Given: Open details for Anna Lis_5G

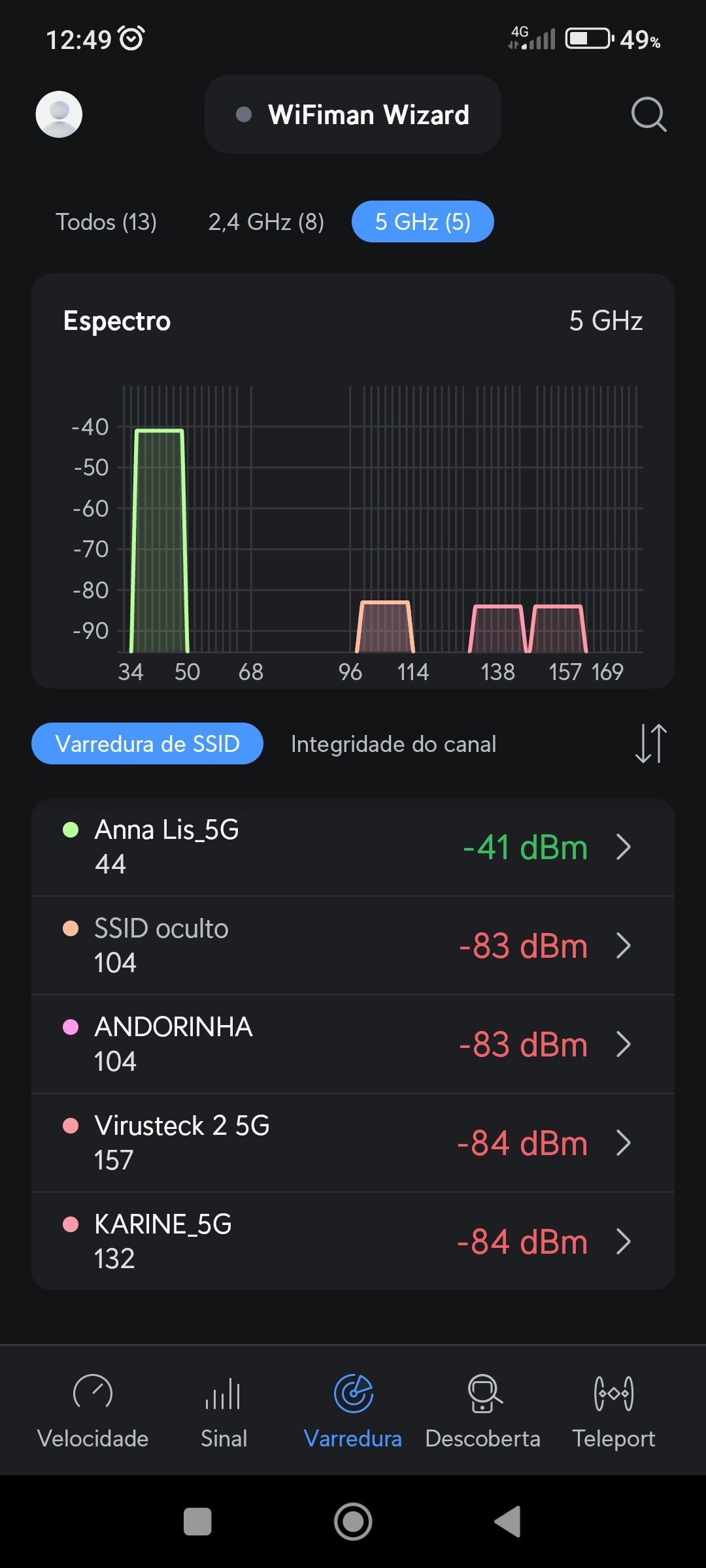Looking at the screenshot, I should (x=353, y=847).
